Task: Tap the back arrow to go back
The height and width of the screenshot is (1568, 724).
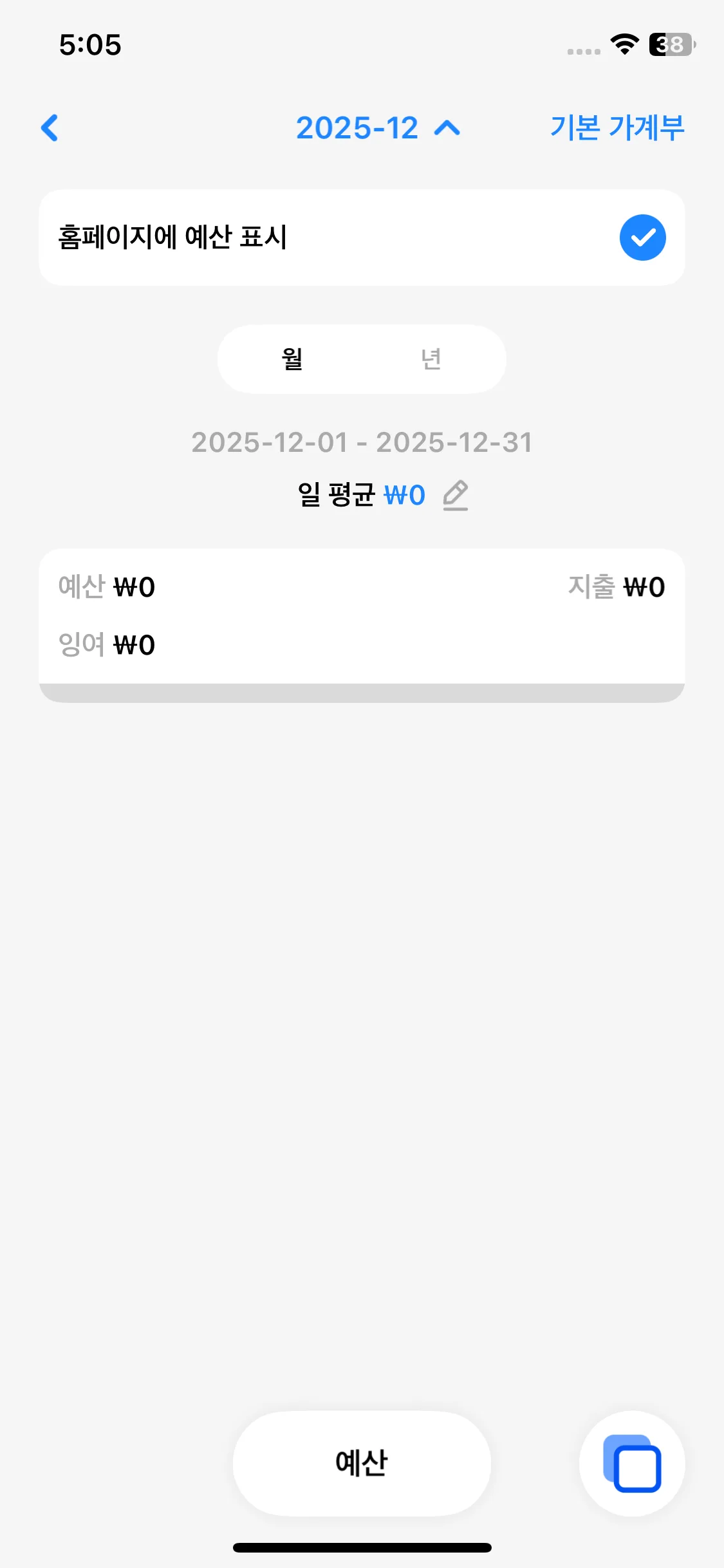Action: [x=50, y=128]
